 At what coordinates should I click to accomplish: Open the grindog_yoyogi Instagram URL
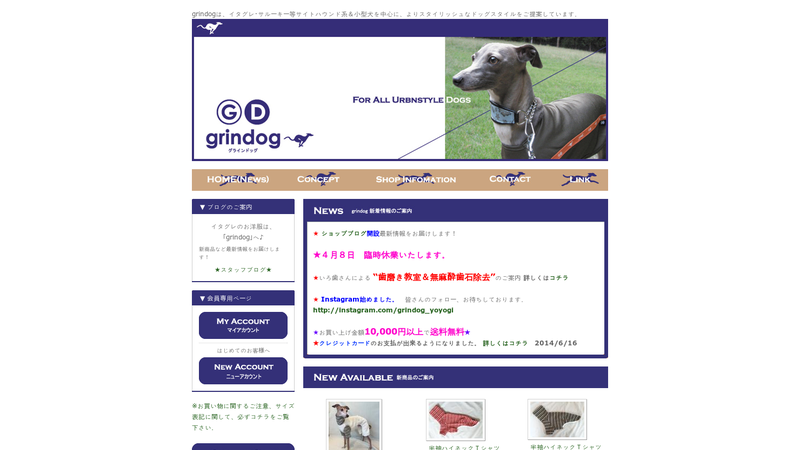[383, 310]
